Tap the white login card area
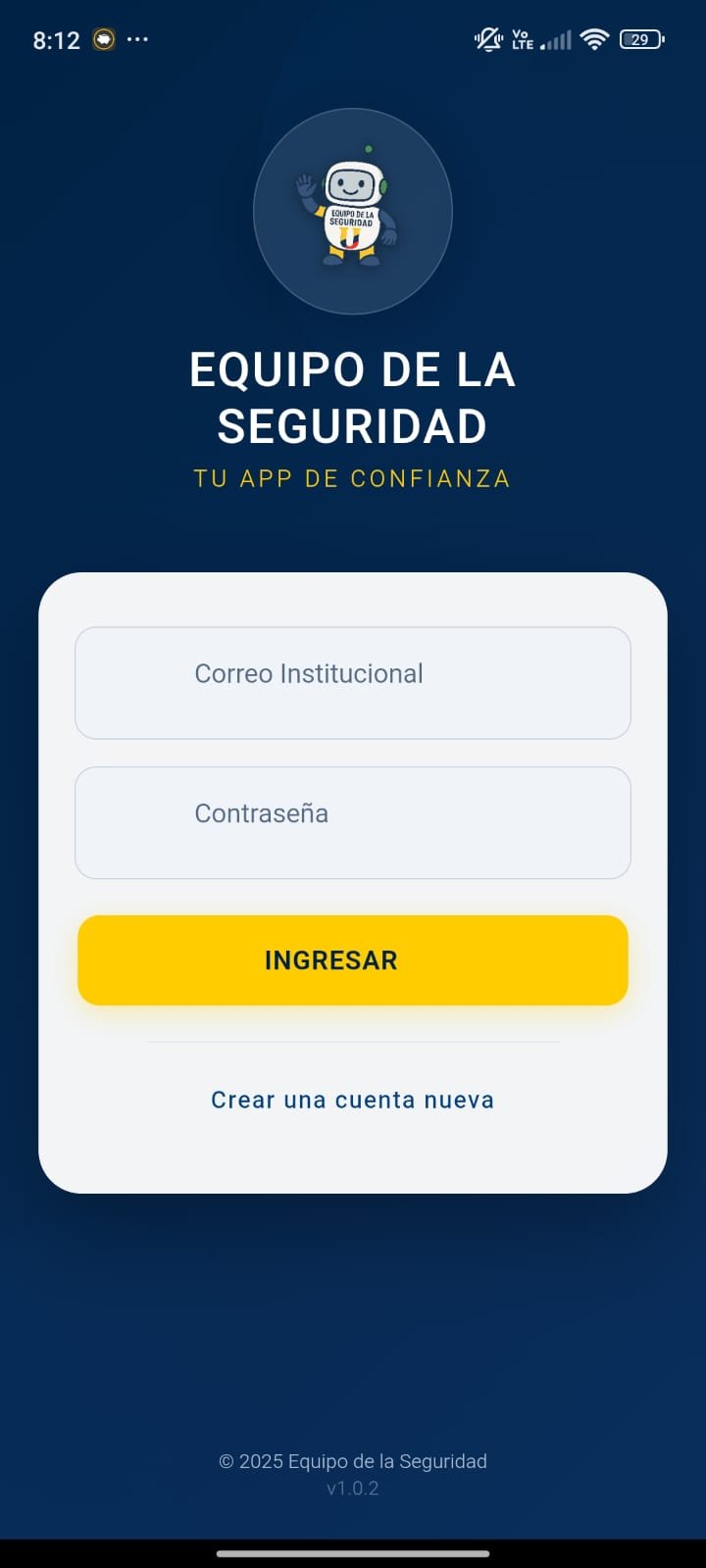 click(x=353, y=1156)
